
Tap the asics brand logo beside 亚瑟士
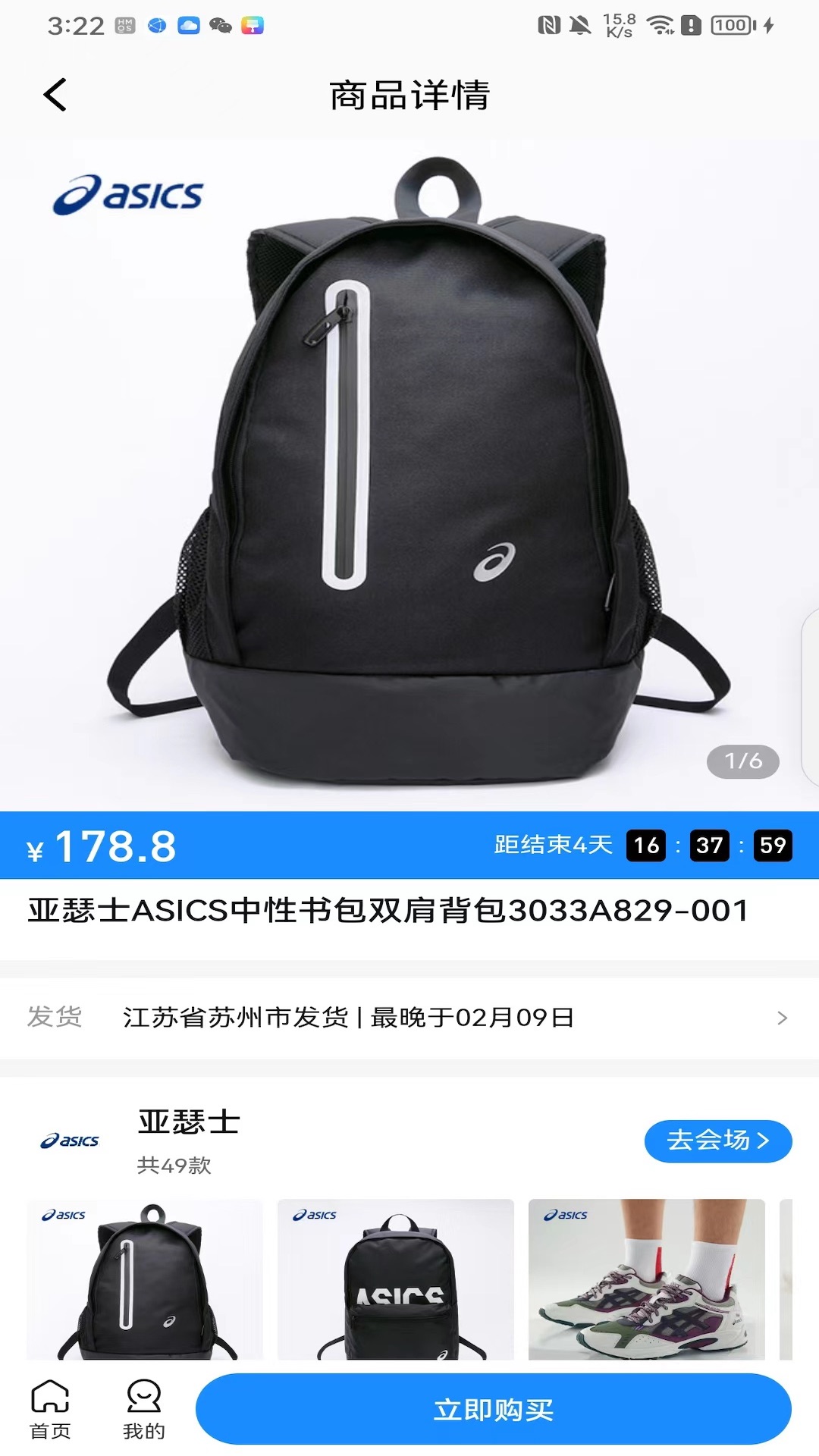(x=72, y=1140)
